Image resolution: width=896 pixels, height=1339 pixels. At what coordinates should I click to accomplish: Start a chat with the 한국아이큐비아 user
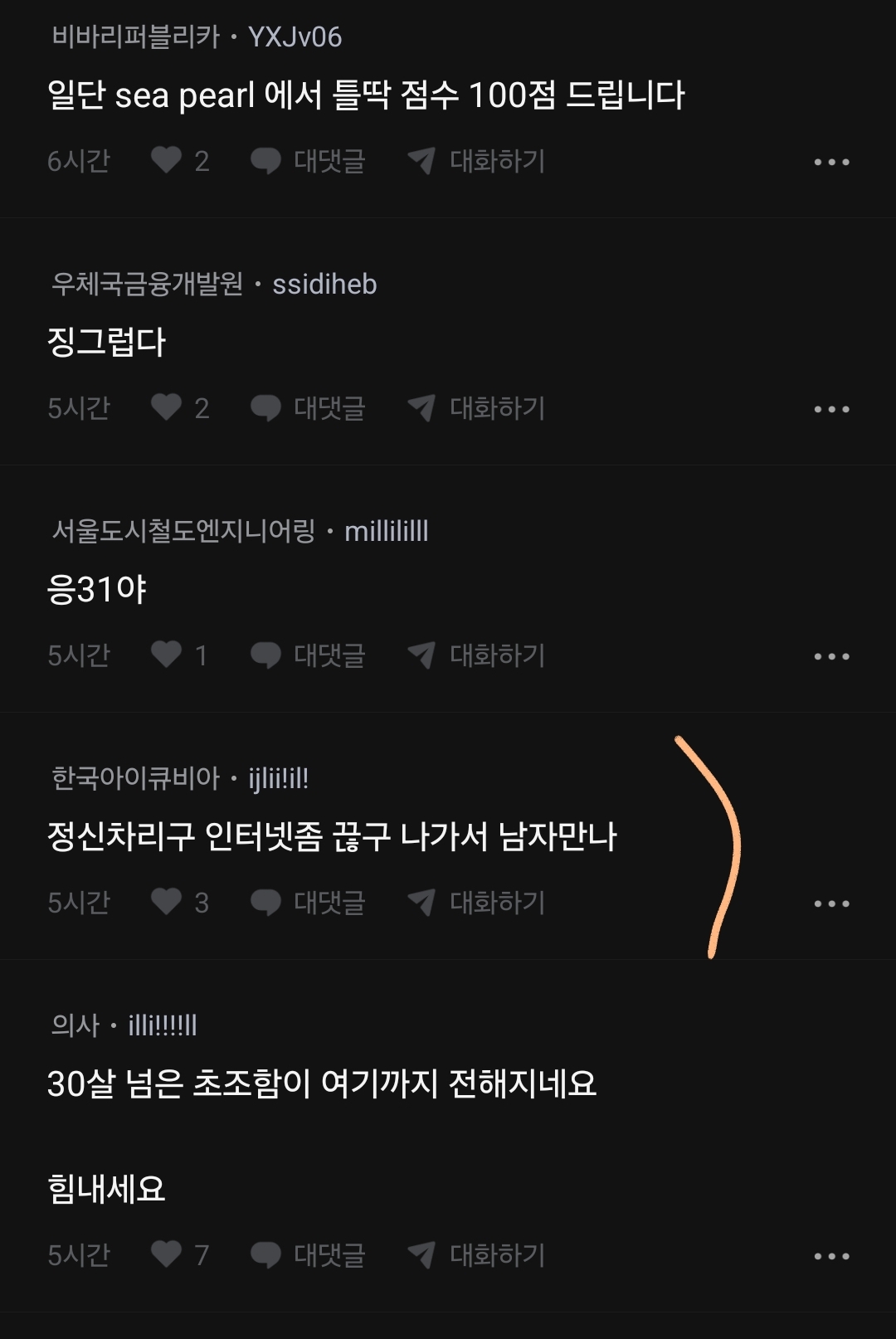(x=476, y=902)
